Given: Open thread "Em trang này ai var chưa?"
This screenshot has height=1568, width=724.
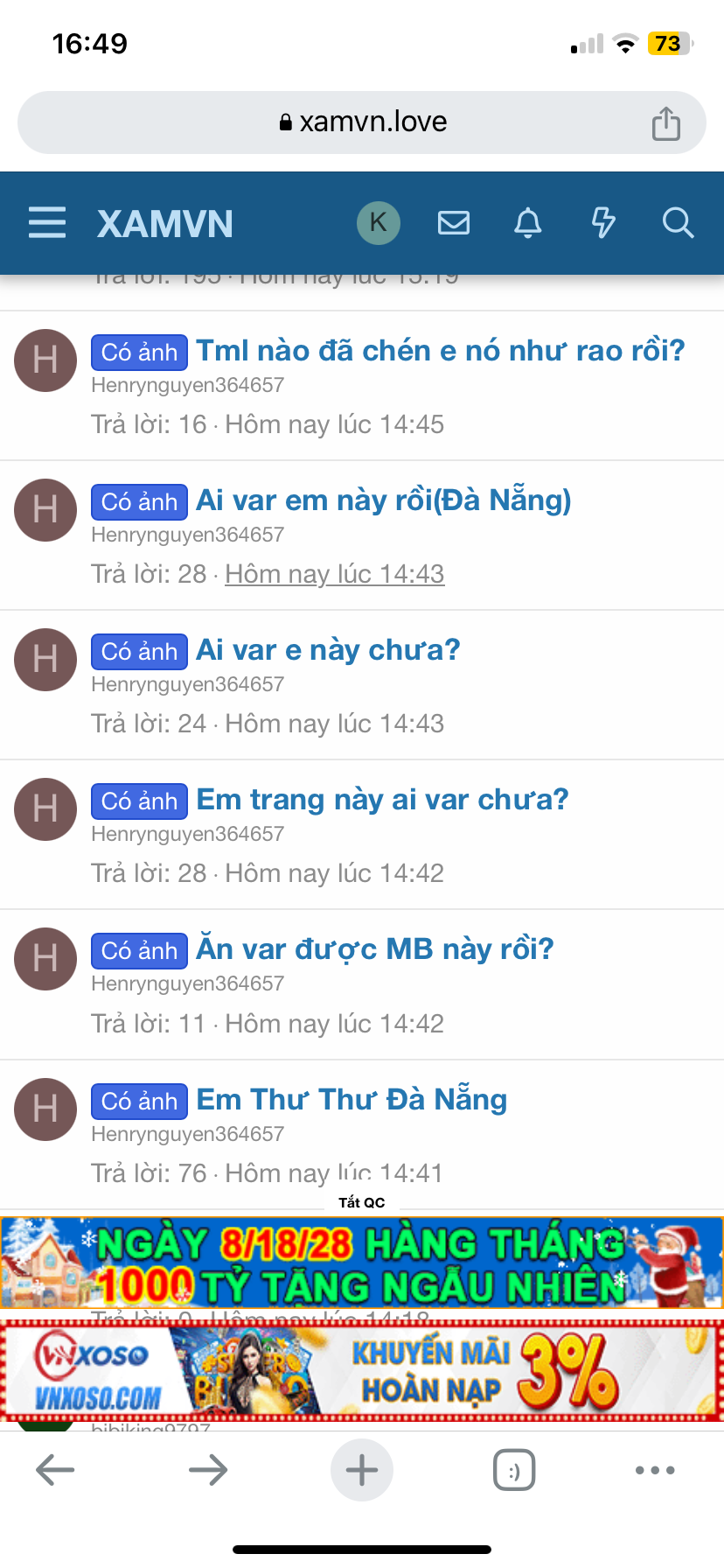Looking at the screenshot, I should pos(382,800).
